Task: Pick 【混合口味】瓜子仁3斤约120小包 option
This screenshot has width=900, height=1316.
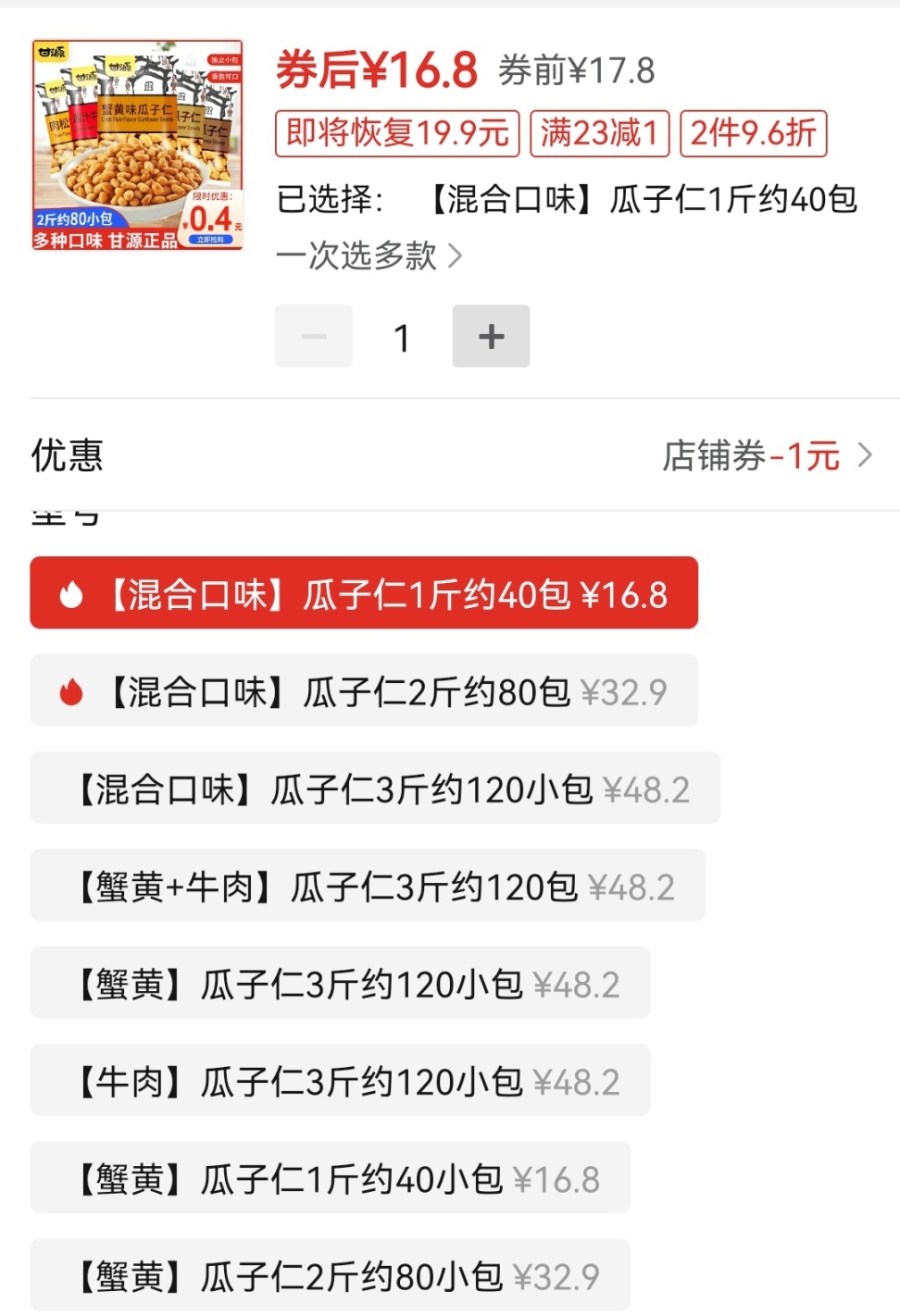Action: pos(375,788)
